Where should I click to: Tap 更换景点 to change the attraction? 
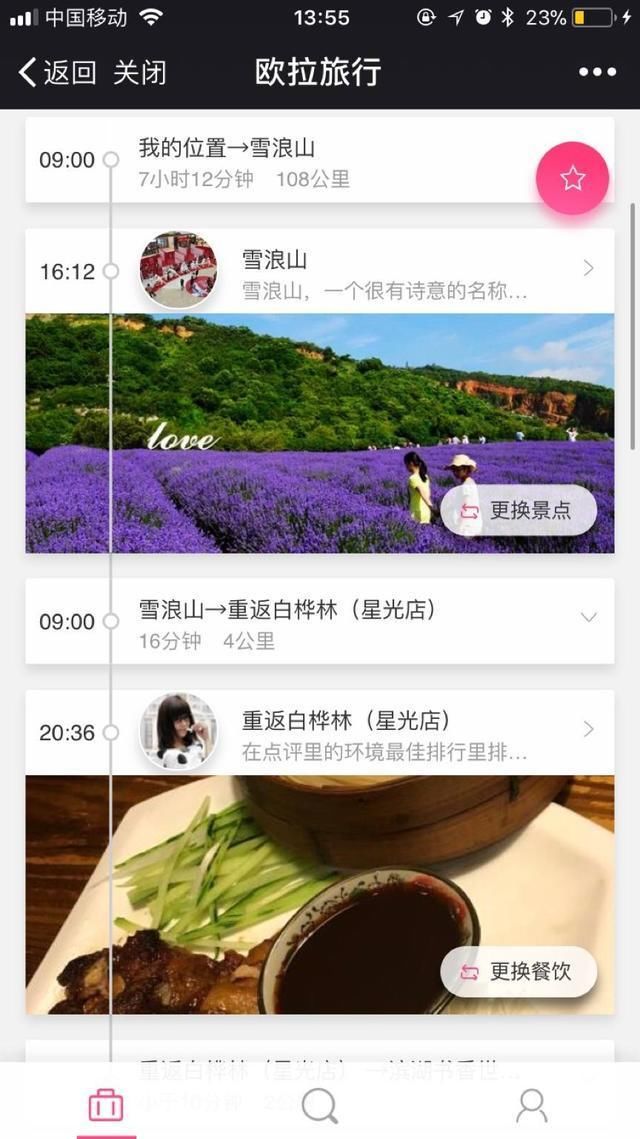518,511
